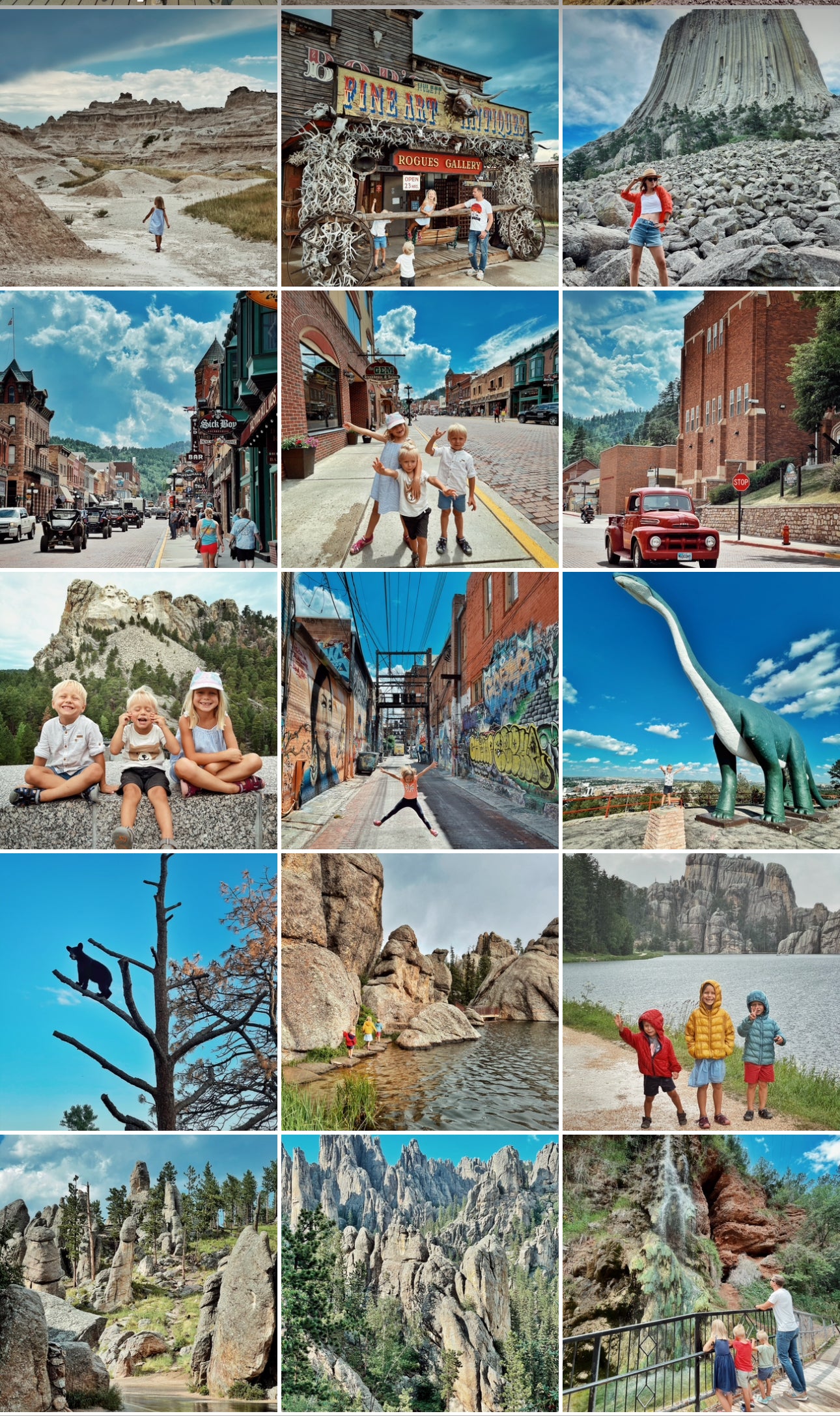Image resolution: width=840 pixels, height=1416 pixels.
Task: Open the red vintage truck photo
Action: [x=701, y=429]
